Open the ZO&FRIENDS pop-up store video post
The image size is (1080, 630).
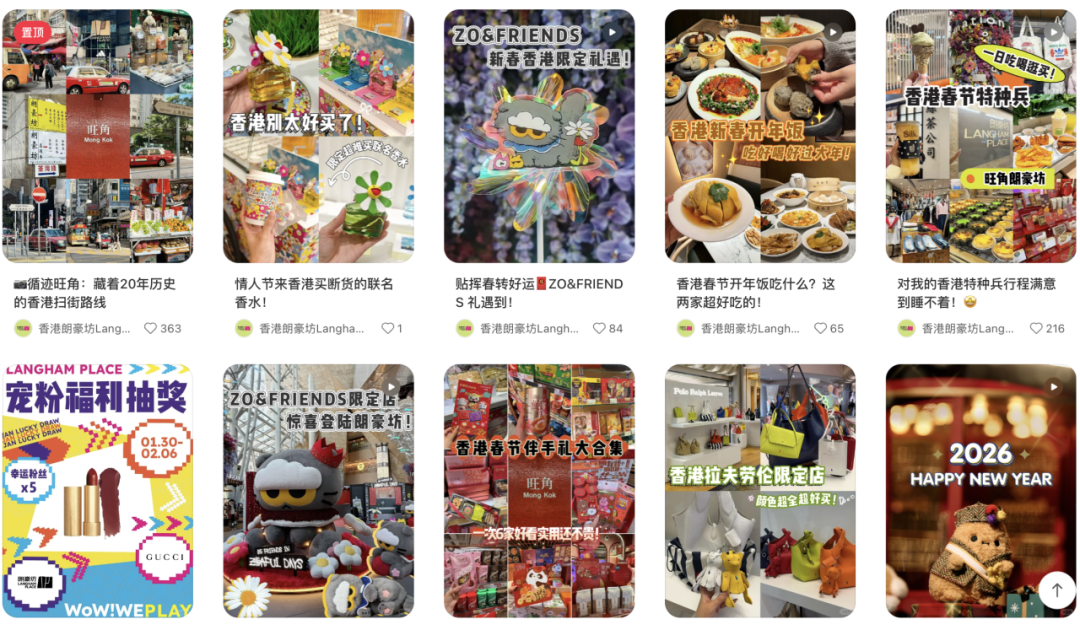[x=318, y=490]
